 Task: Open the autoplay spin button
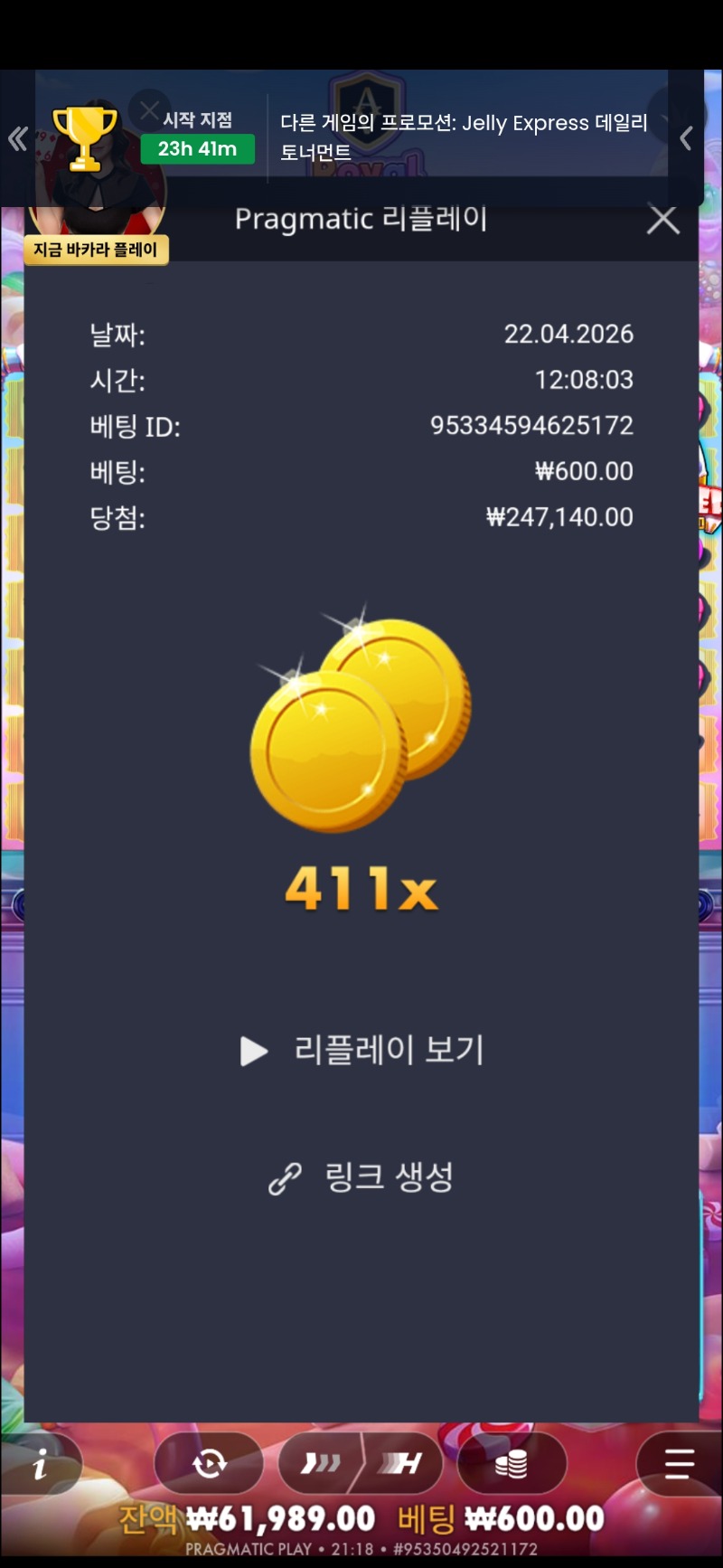pyautogui.click(x=209, y=1463)
